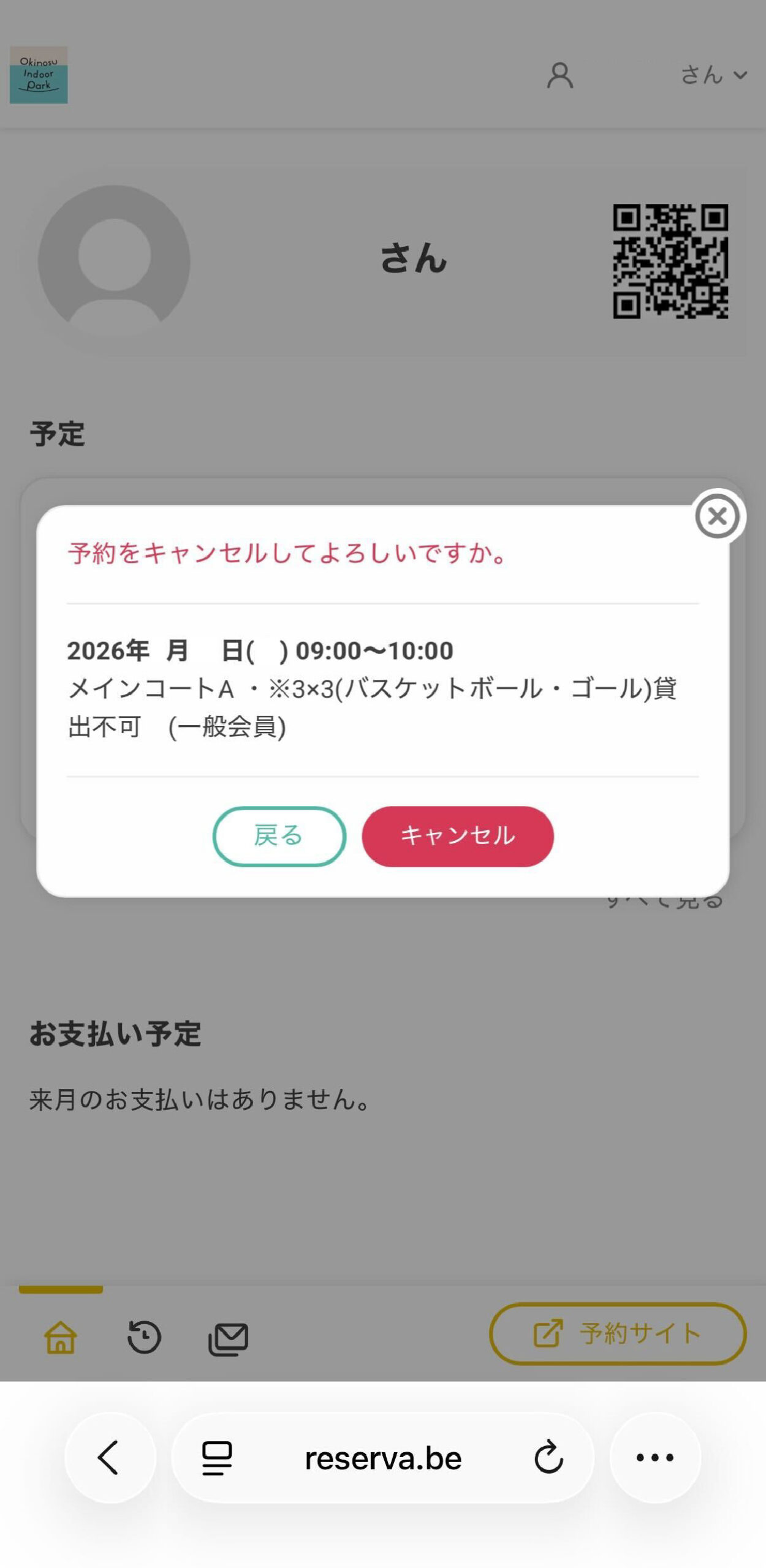This screenshot has height=1568, width=766.
Task: Tap the reserva.be address field
Action: pos(383,1458)
